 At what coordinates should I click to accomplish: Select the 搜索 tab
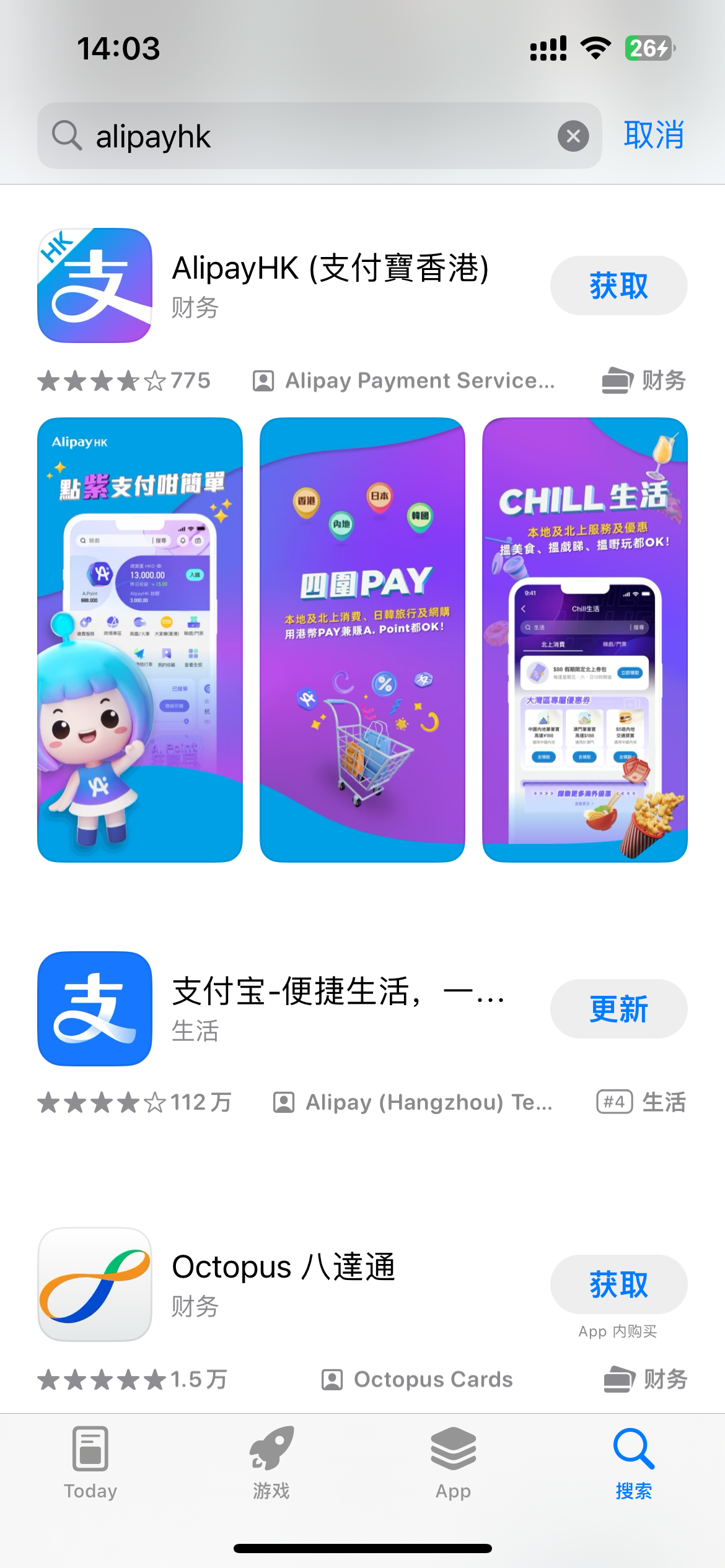tap(634, 1463)
